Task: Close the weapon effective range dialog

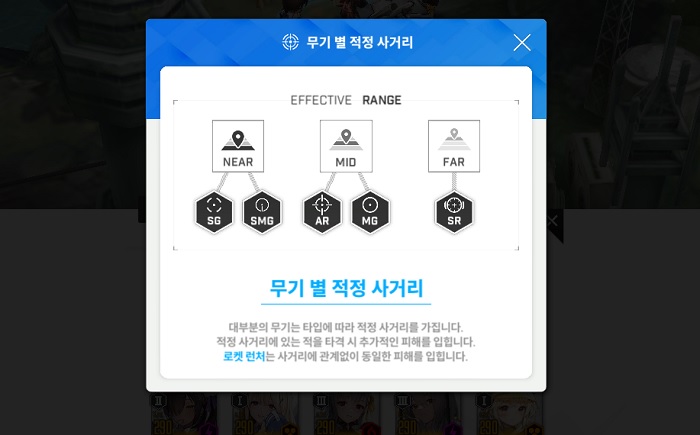Action: click(521, 42)
